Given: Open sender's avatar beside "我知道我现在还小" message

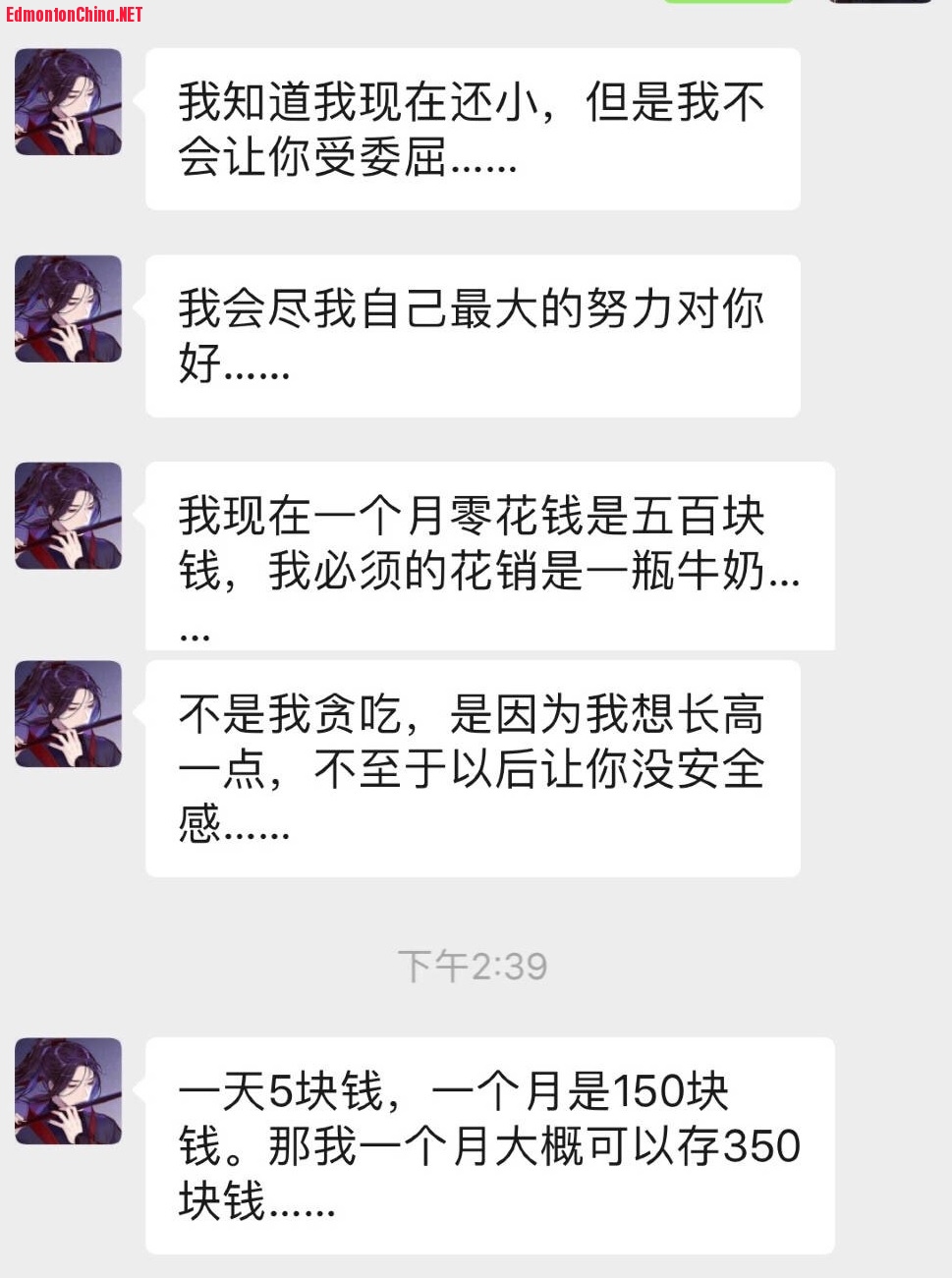Looking at the screenshot, I should pyautogui.click(x=68, y=102).
